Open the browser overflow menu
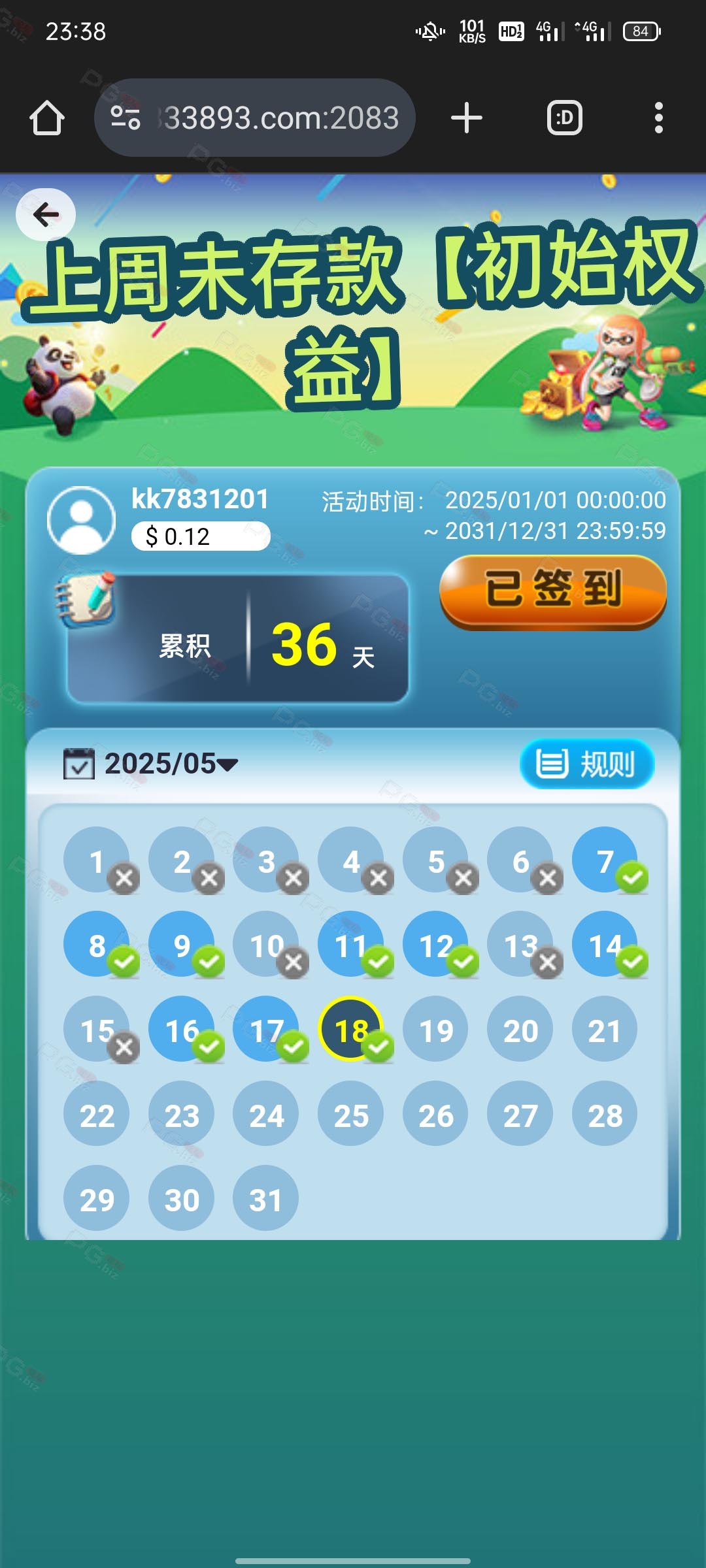 [659, 118]
